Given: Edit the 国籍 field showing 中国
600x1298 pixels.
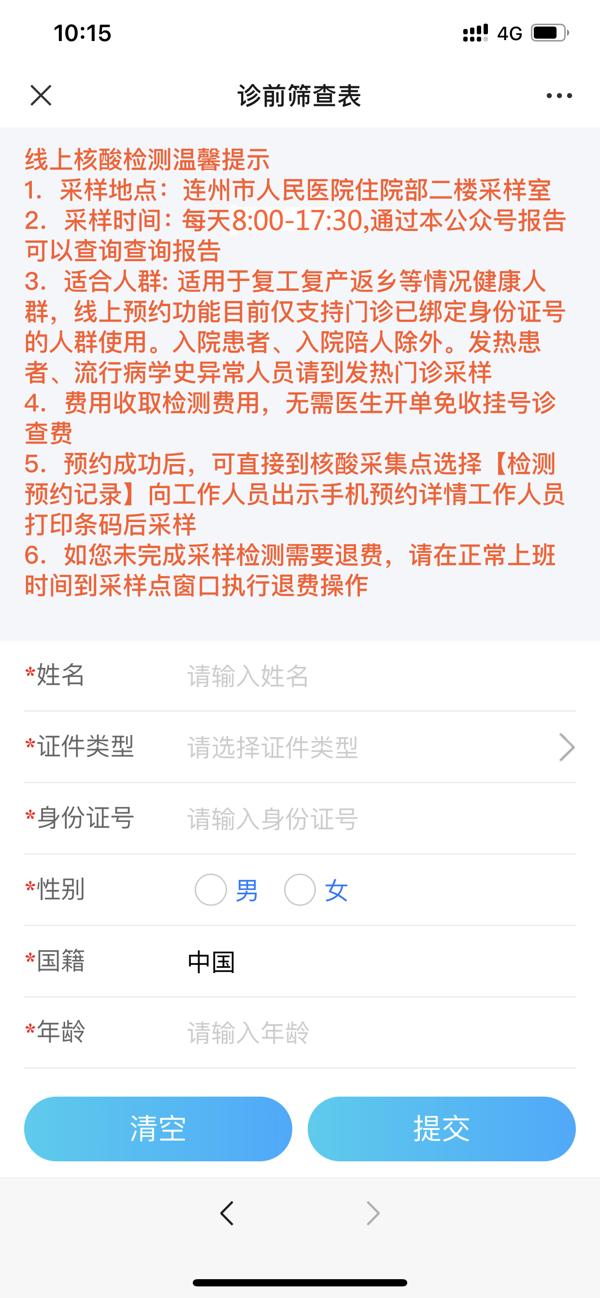Looking at the screenshot, I should point(370,962).
